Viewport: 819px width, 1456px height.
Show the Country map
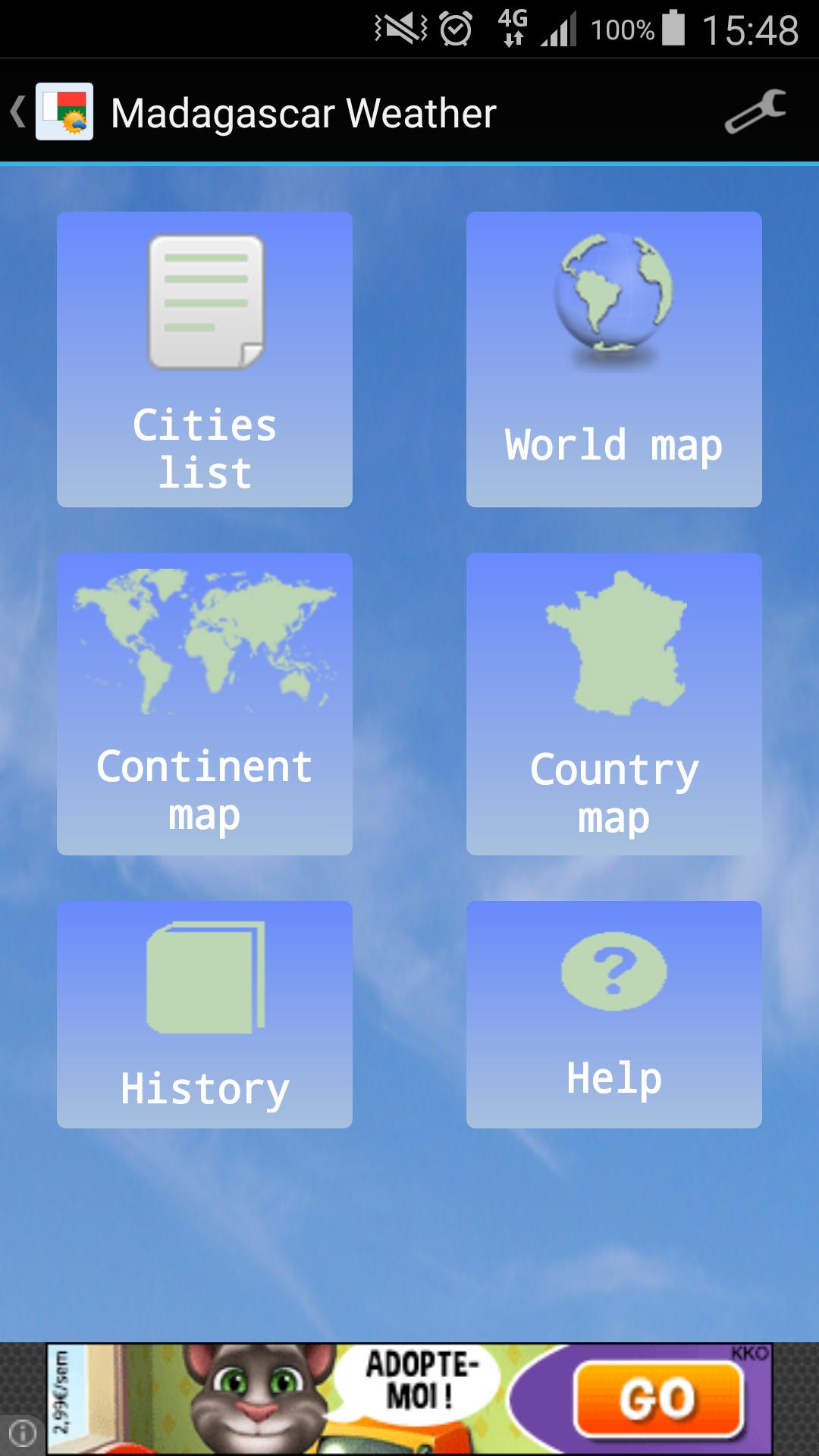point(614,704)
